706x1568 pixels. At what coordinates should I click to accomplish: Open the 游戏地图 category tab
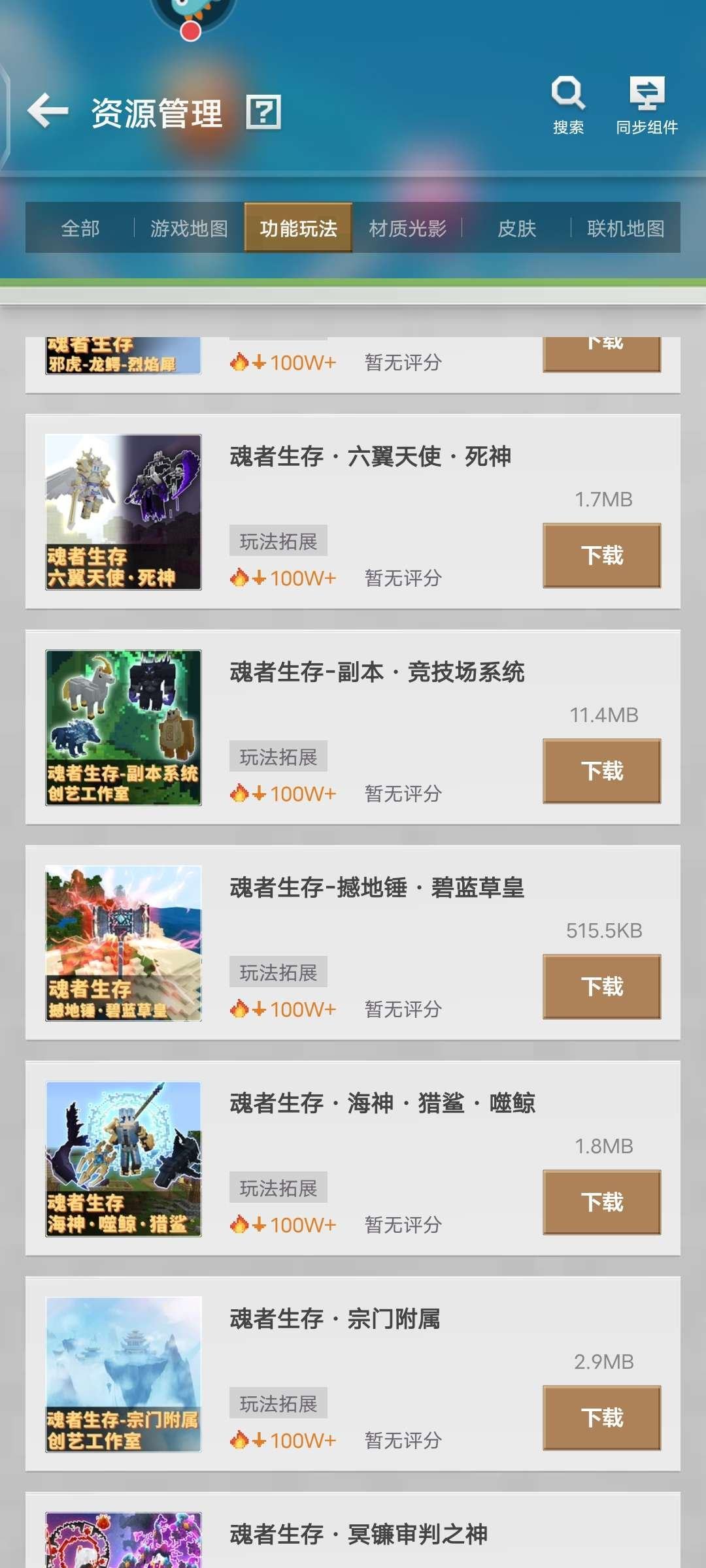(188, 229)
